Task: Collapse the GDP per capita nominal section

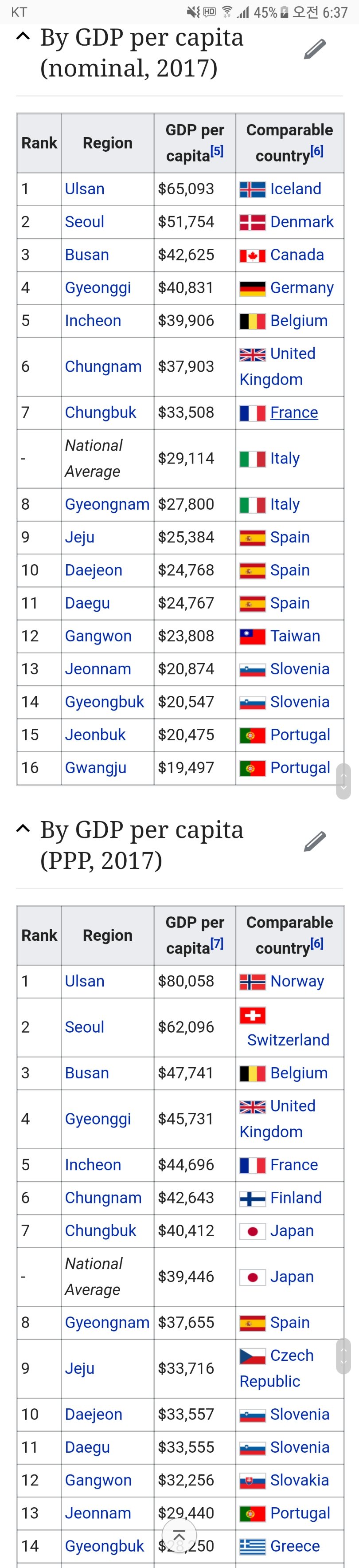Action: pos(23,37)
